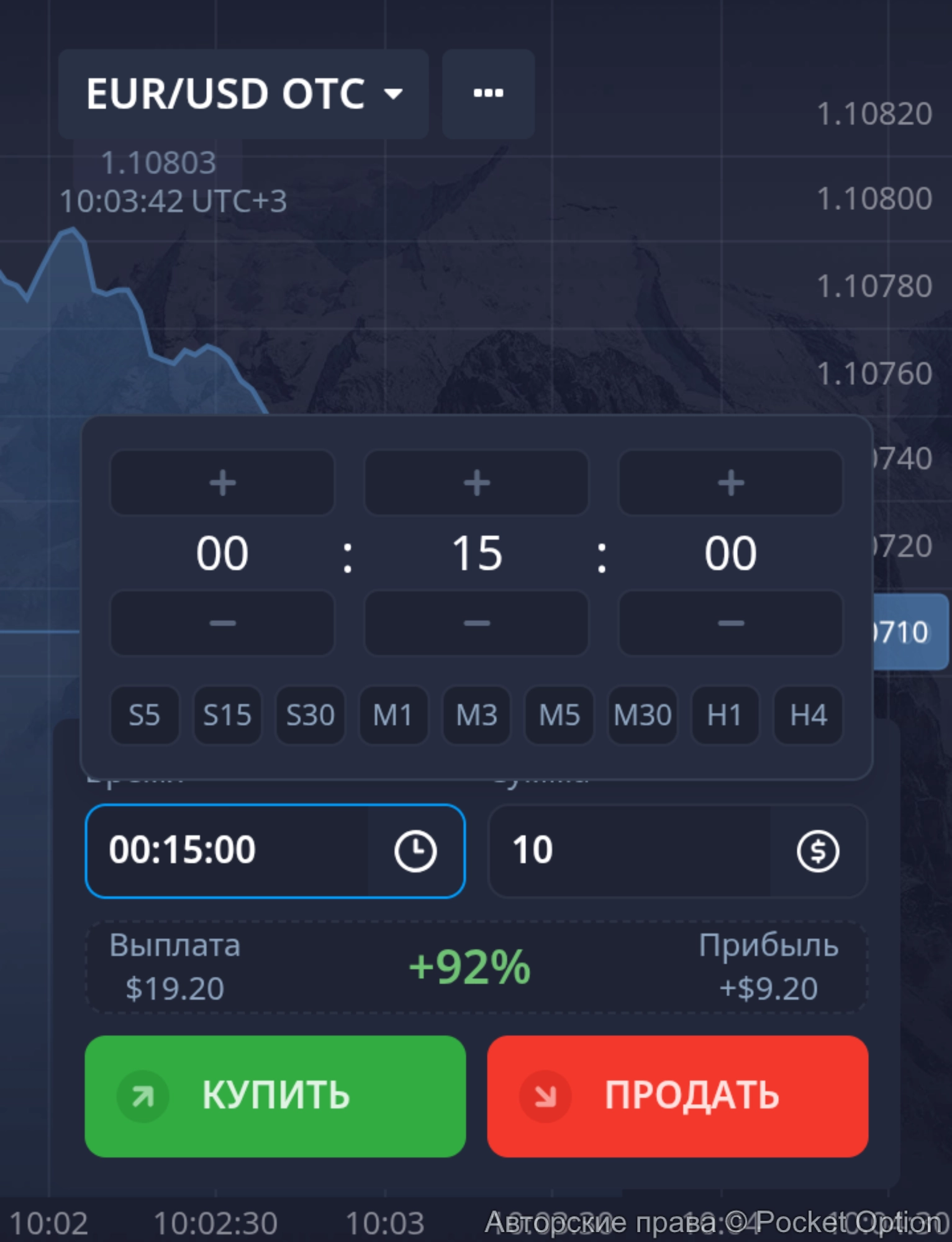Pick the M5 time preset
Screen dimensions: 952x1242
click(x=560, y=715)
